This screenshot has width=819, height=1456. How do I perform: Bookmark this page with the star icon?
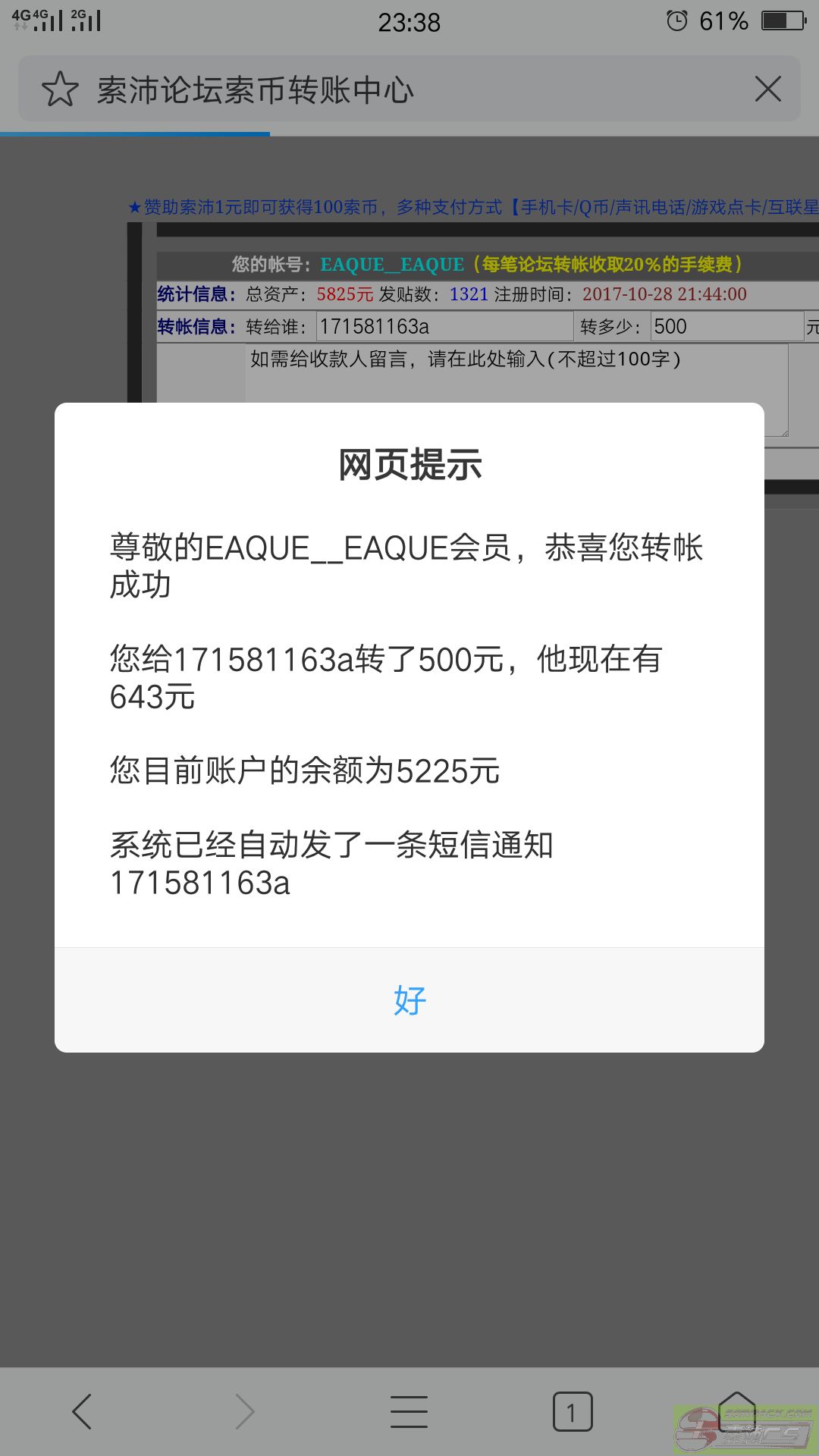coord(60,89)
